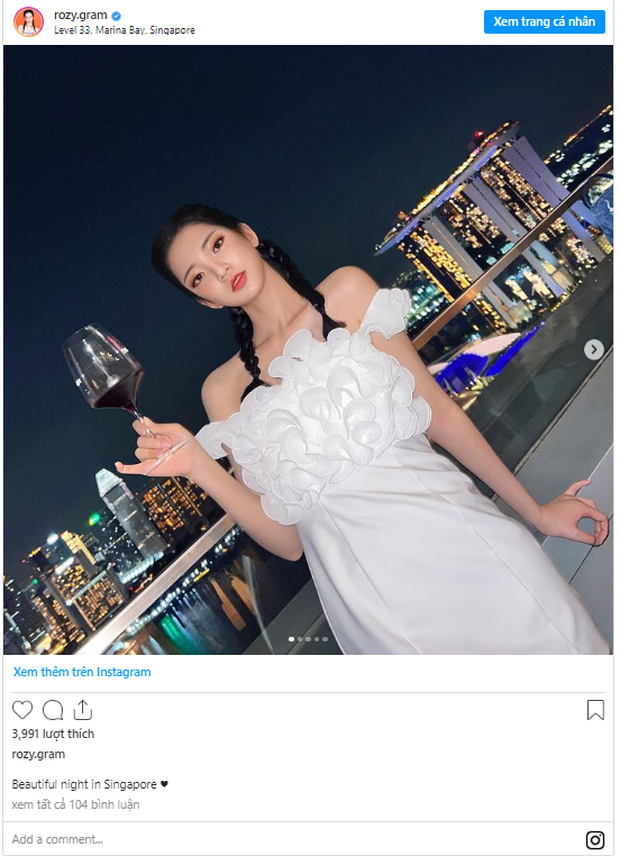Screen dimensions: 620x865
Task: Open rozy.gram profile avatar
Action: tap(28, 22)
